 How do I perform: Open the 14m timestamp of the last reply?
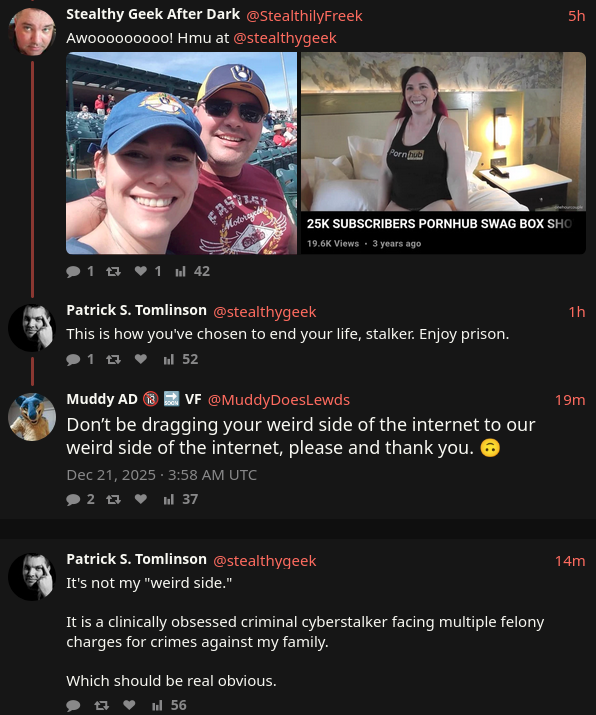coord(570,561)
